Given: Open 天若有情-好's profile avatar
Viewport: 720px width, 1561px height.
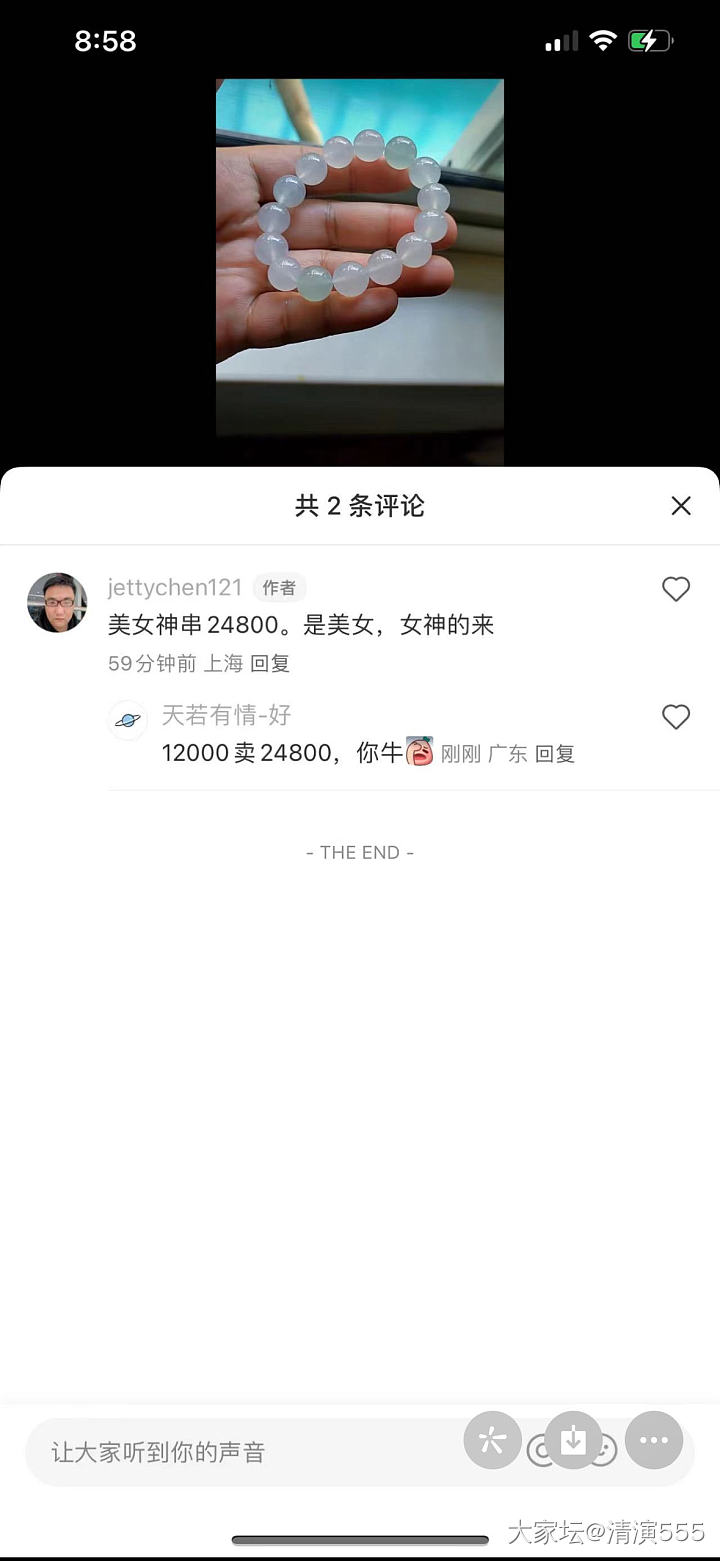Looking at the screenshot, I should pyautogui.click(x=128, y=720).
